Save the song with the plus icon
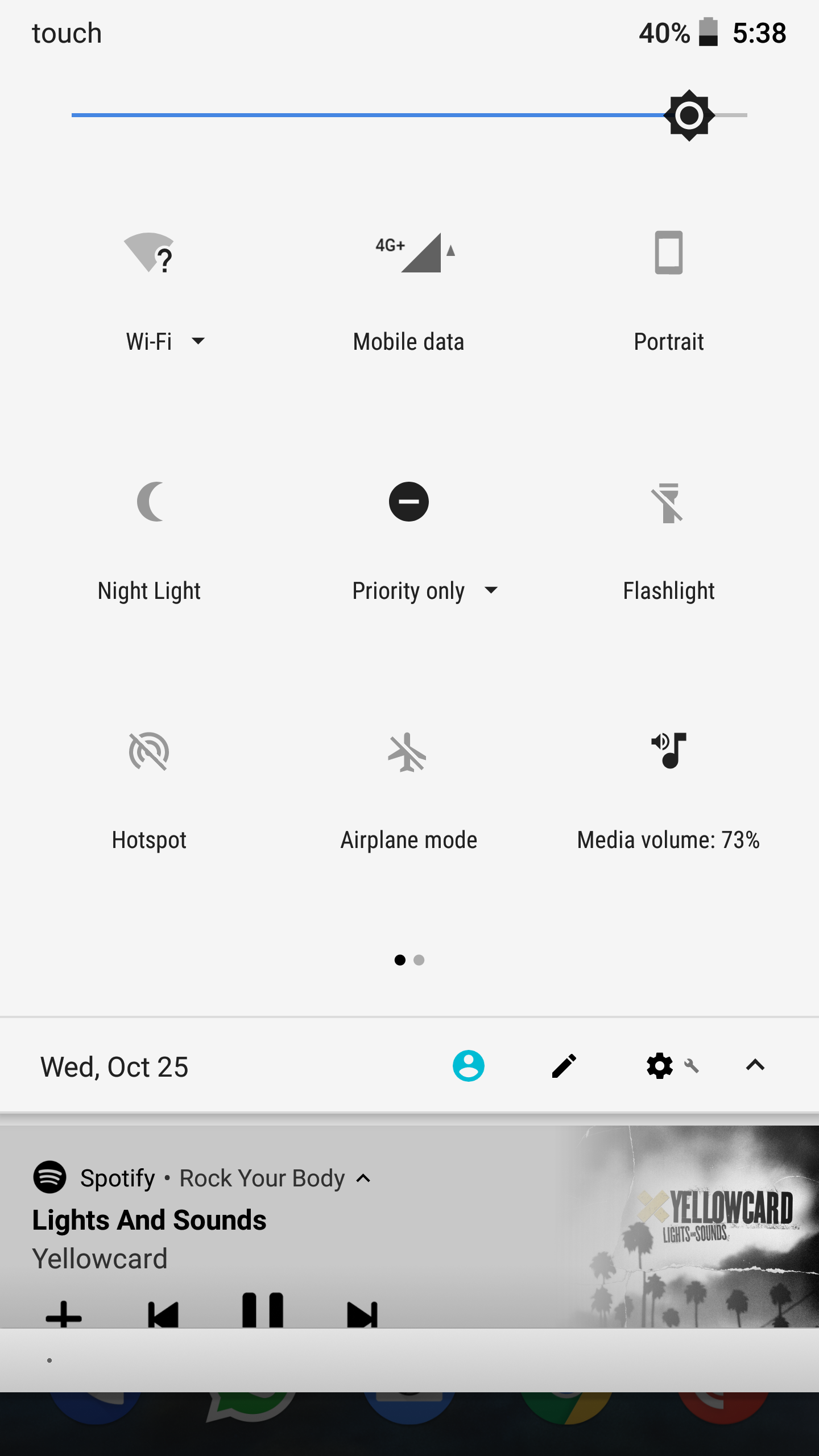 64,1314
